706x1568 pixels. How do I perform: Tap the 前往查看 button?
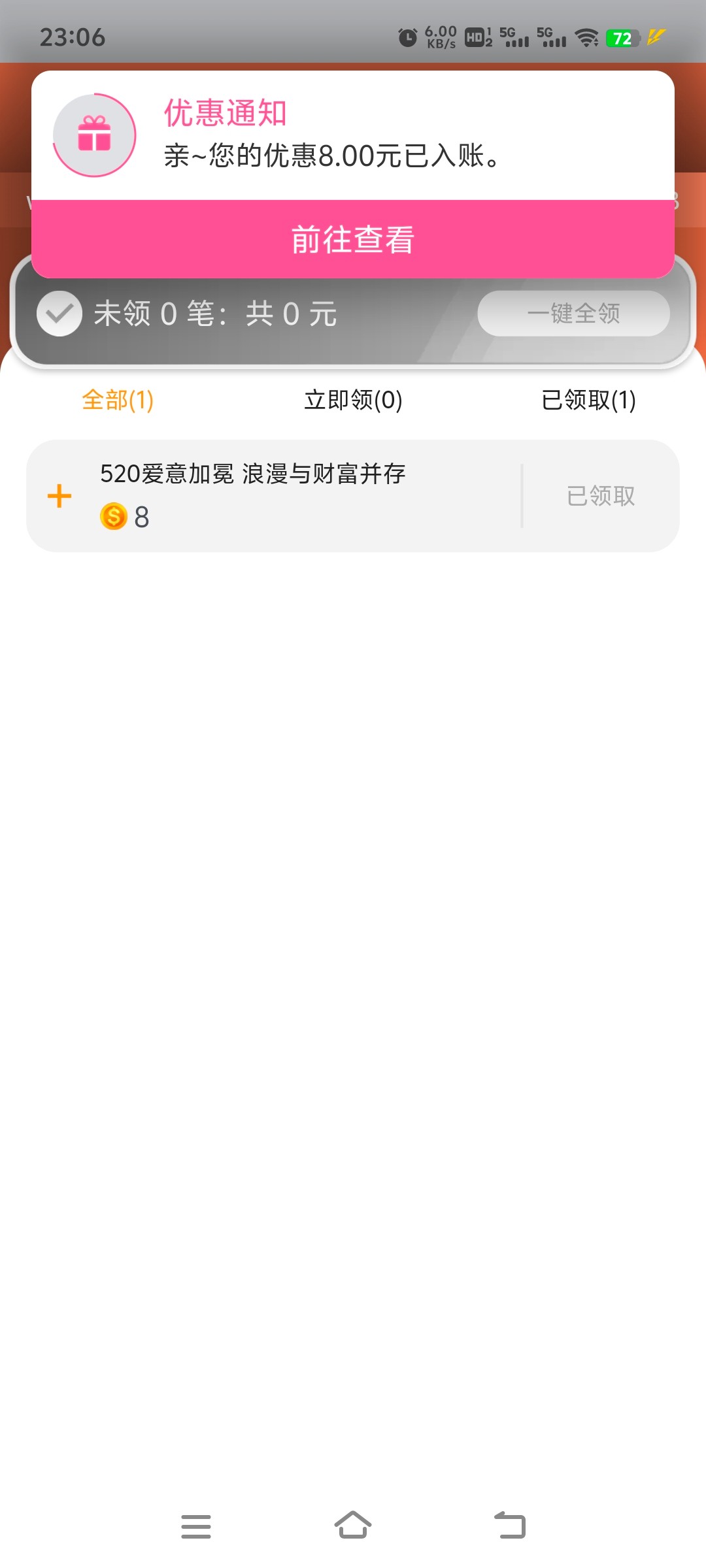353,239
